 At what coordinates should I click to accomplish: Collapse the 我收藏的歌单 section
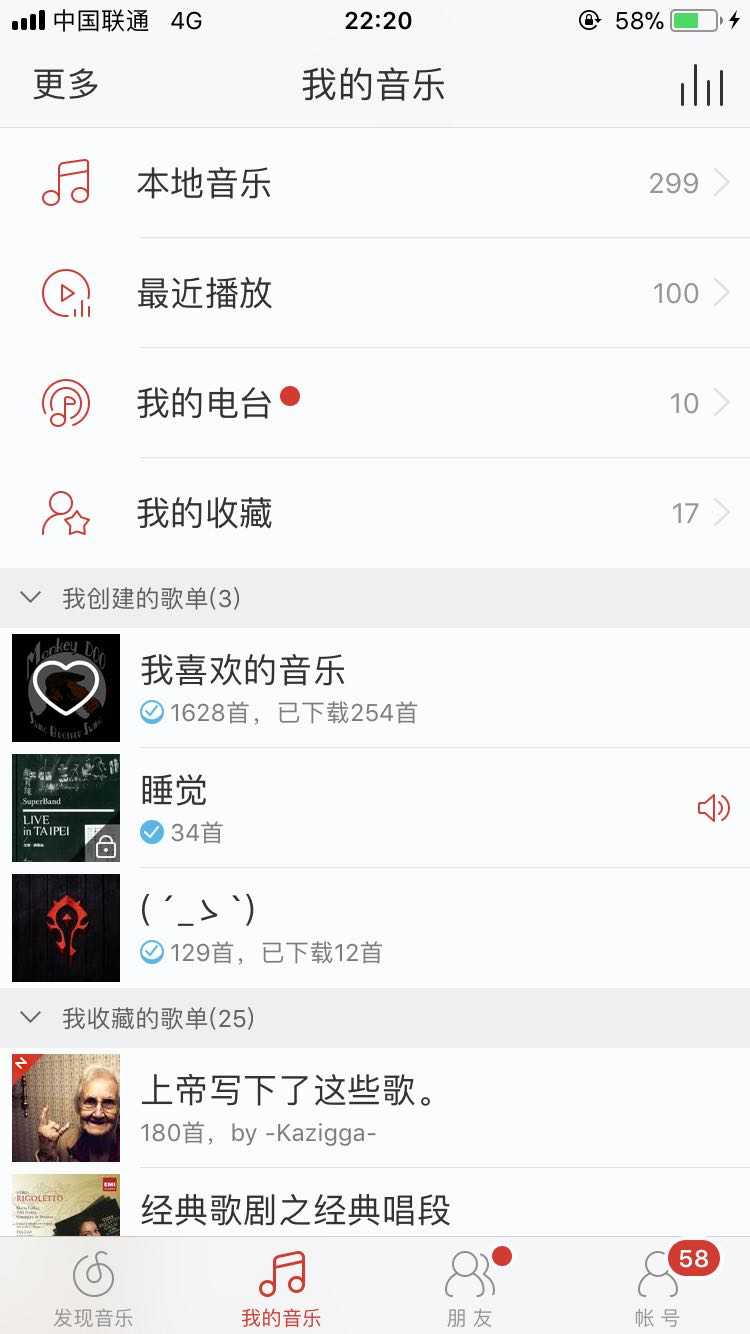click(375, 1018)
